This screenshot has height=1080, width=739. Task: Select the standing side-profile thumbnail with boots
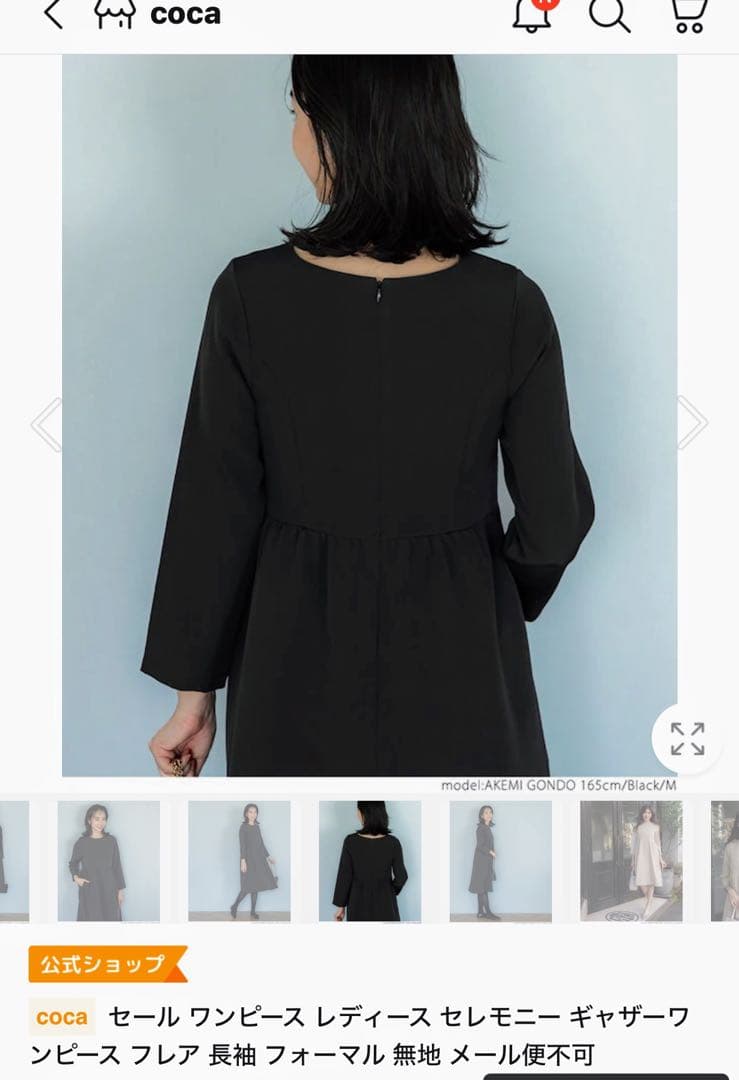click(500, 861)
